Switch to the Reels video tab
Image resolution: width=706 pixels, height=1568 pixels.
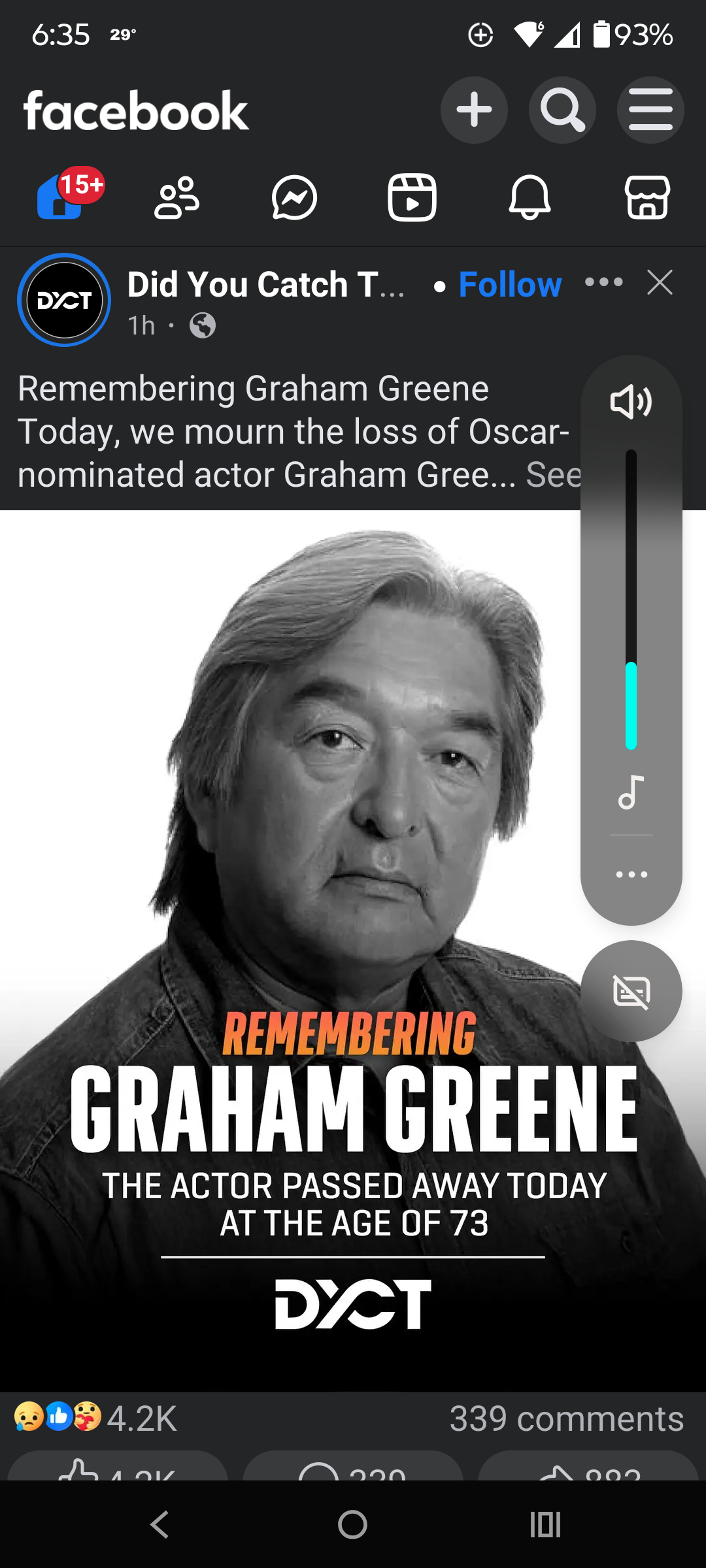tap(412, 197)
